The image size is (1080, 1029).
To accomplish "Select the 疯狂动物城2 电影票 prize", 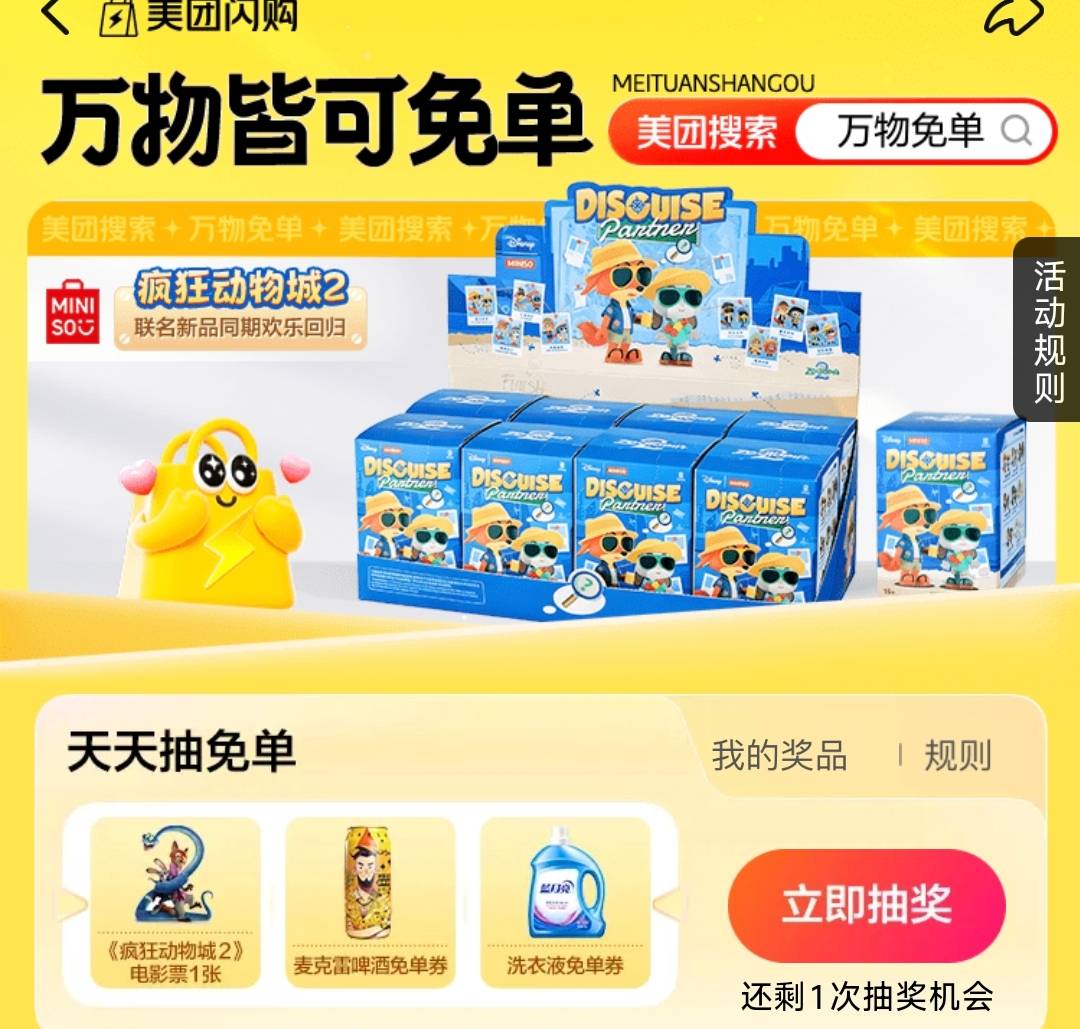I will point(176,902).
